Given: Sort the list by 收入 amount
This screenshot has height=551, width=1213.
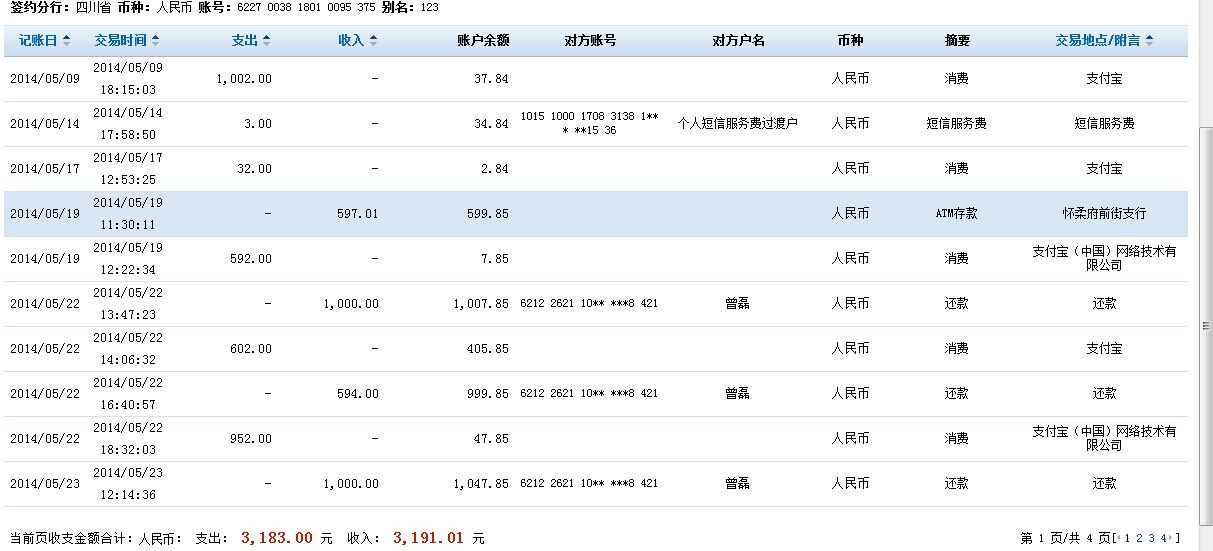Looking at the screenshot, I should (357, 41).
